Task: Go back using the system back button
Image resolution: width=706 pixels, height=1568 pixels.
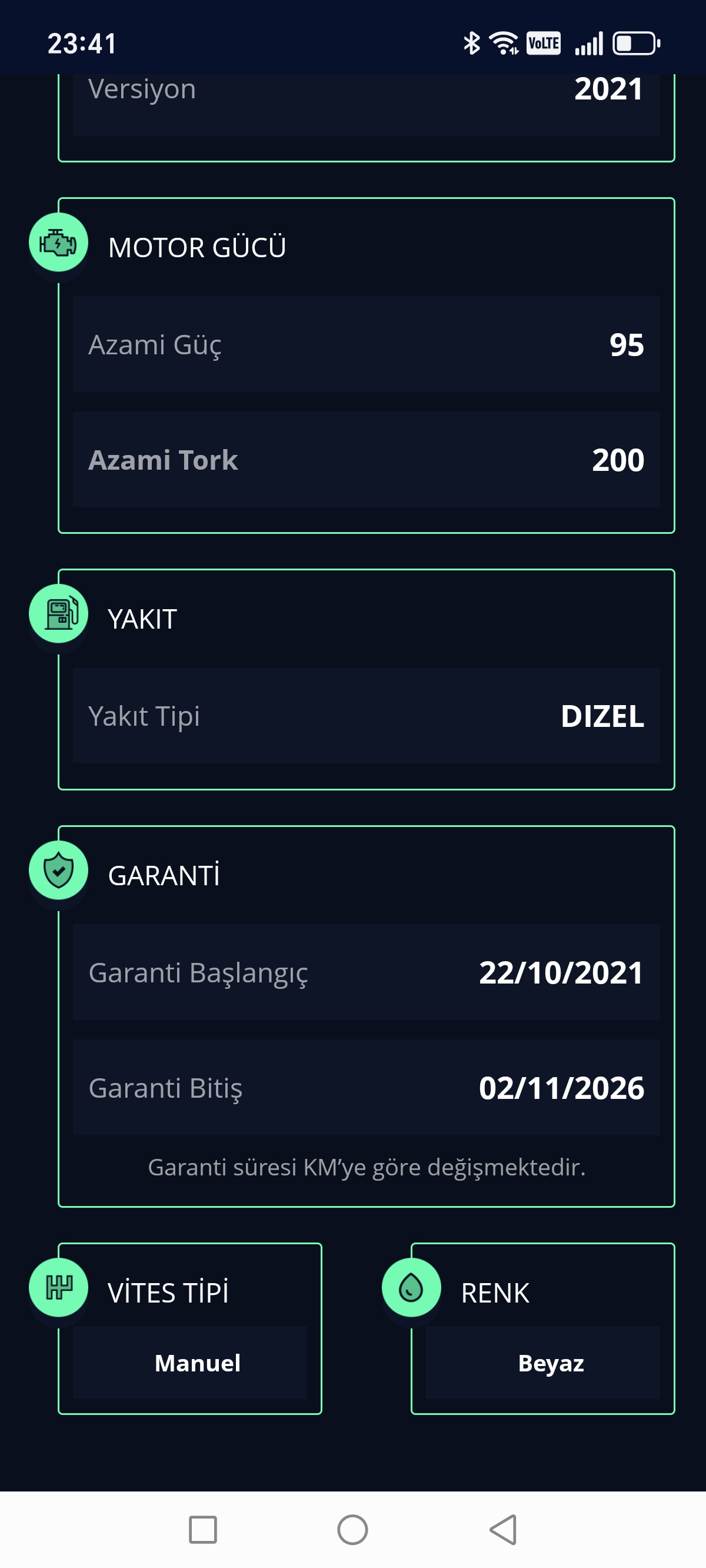Action: [504, 1529]
